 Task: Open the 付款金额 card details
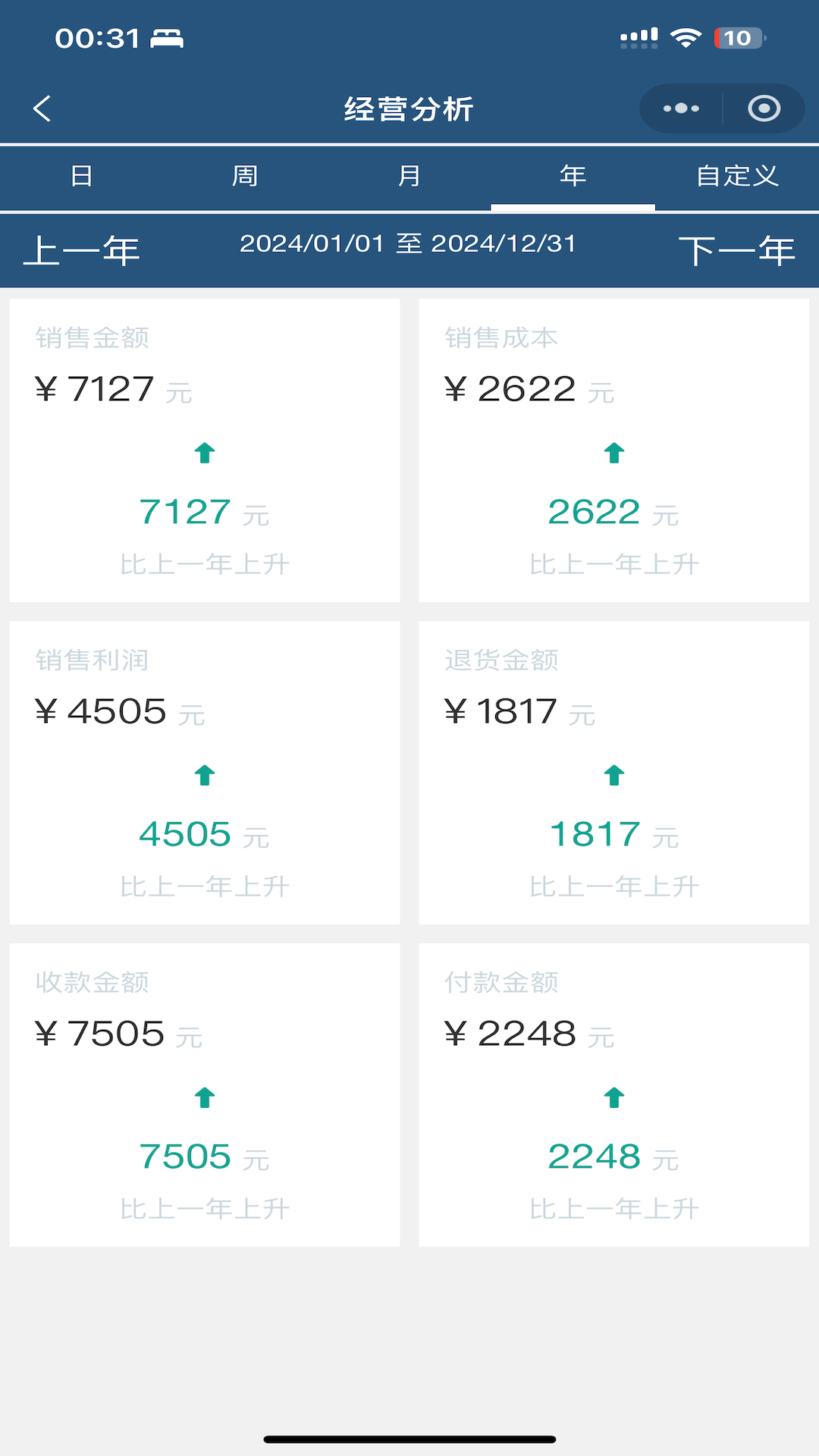(x=613, y=1094)
